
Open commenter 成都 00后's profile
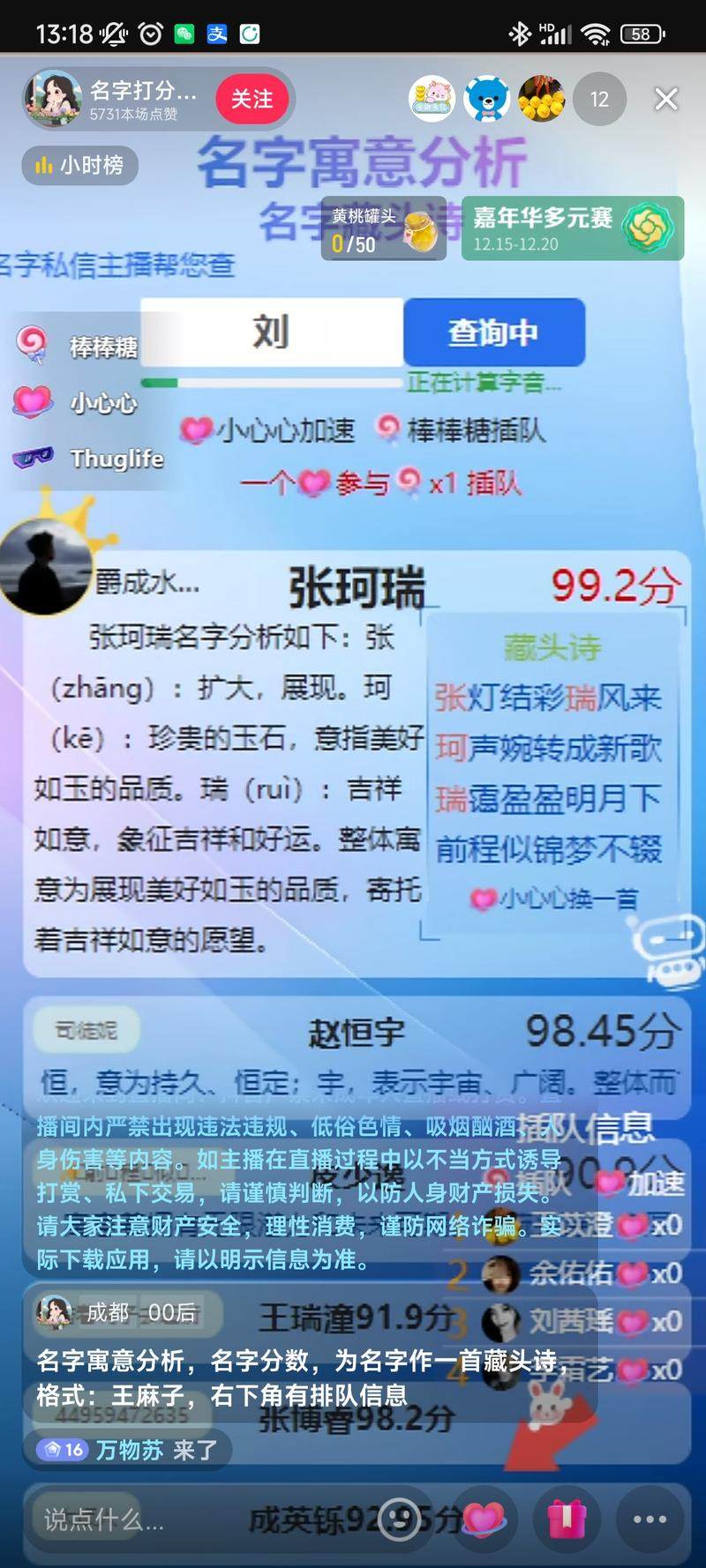[55, 1312]
